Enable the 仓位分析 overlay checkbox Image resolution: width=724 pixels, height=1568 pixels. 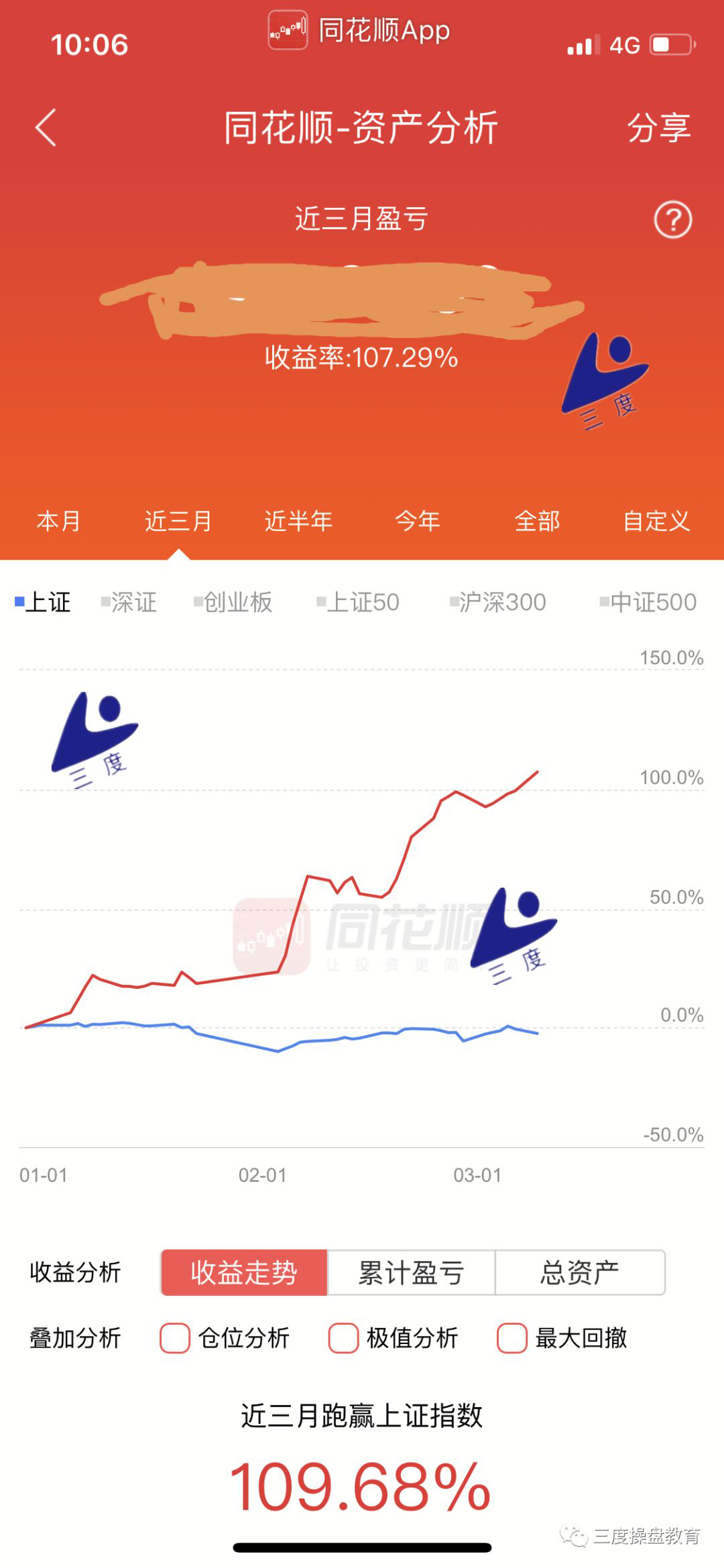click(x=175, y=1338)
